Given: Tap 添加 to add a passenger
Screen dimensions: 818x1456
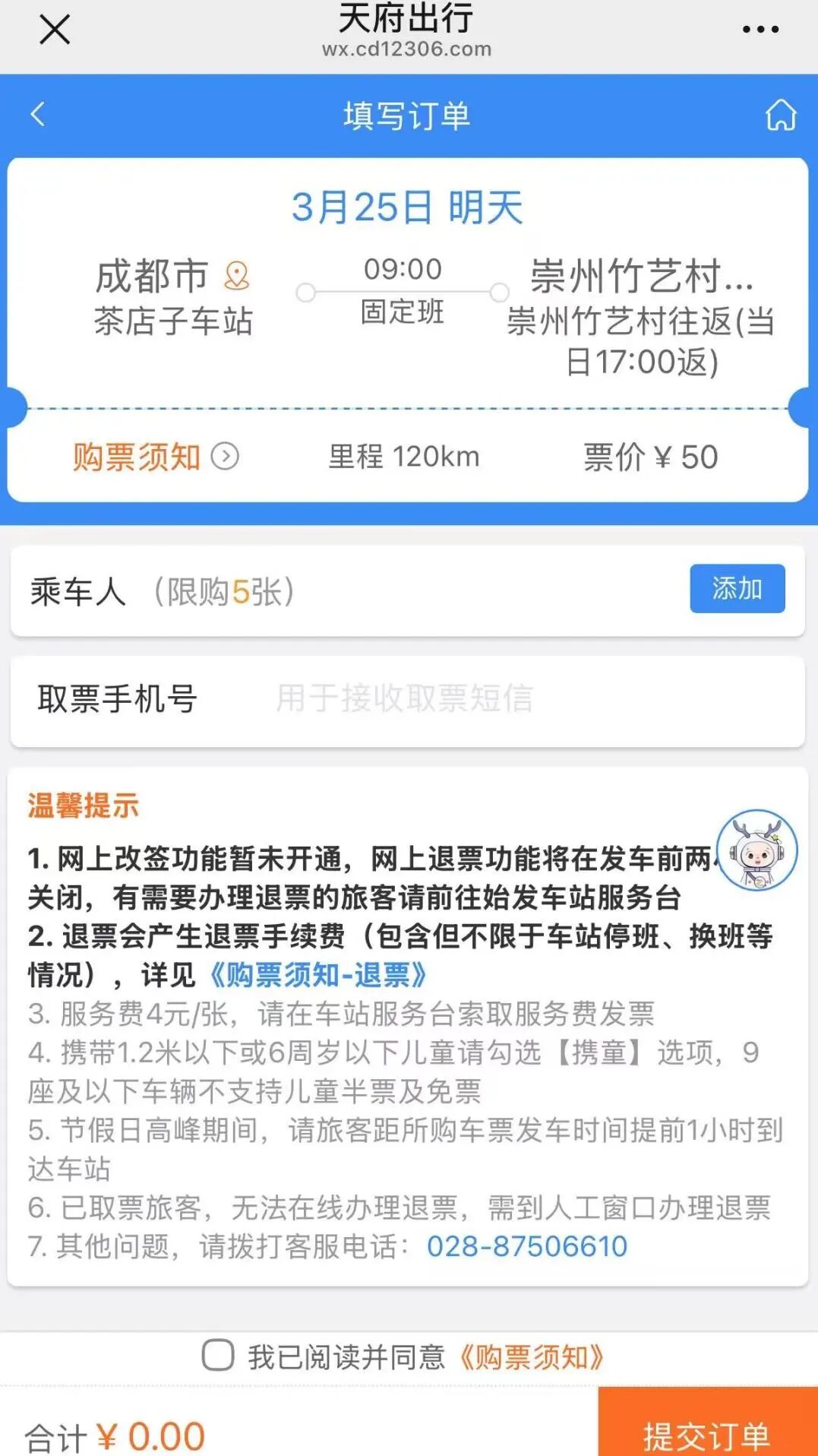Looking at the screenshot, I should coord(736,588).
